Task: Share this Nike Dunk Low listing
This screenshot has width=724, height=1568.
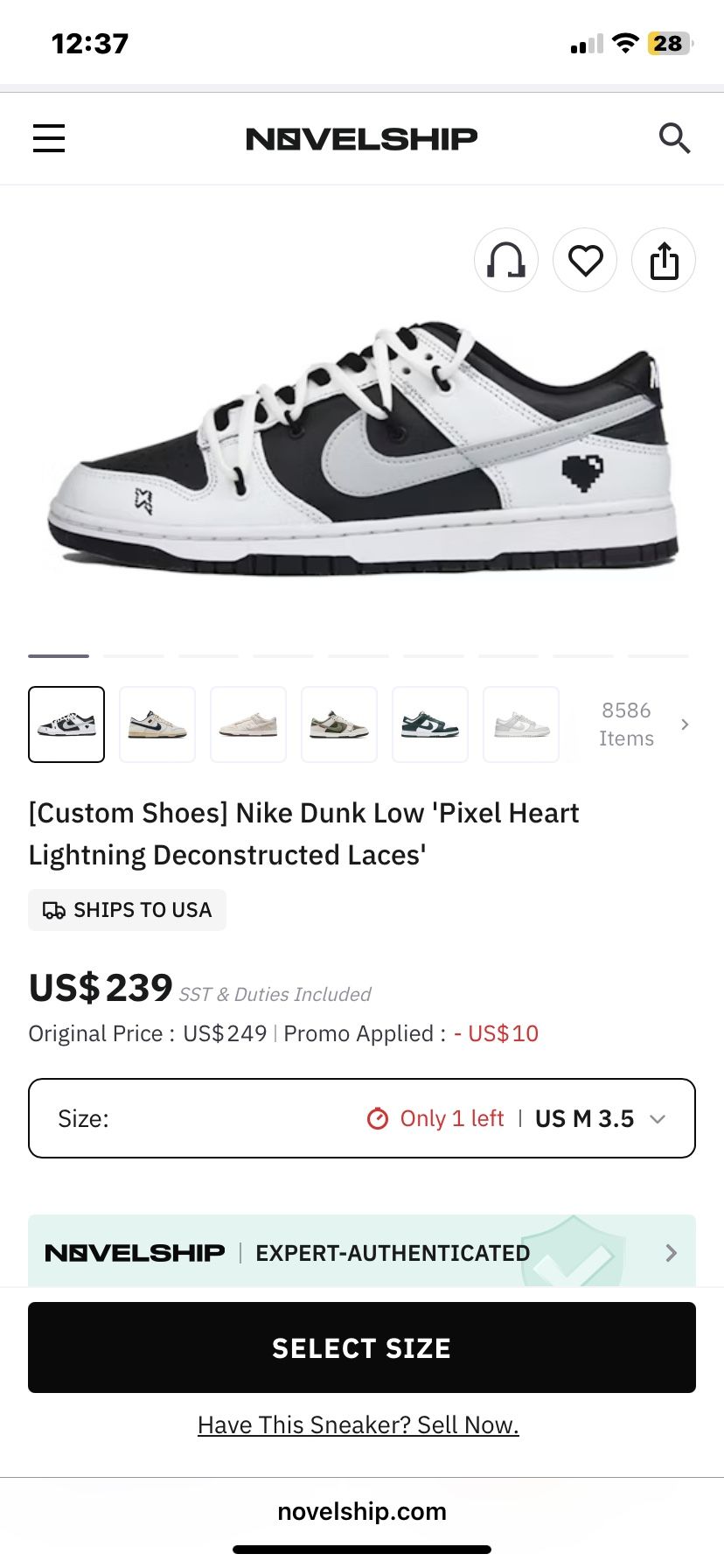Action: coord(664,261)
